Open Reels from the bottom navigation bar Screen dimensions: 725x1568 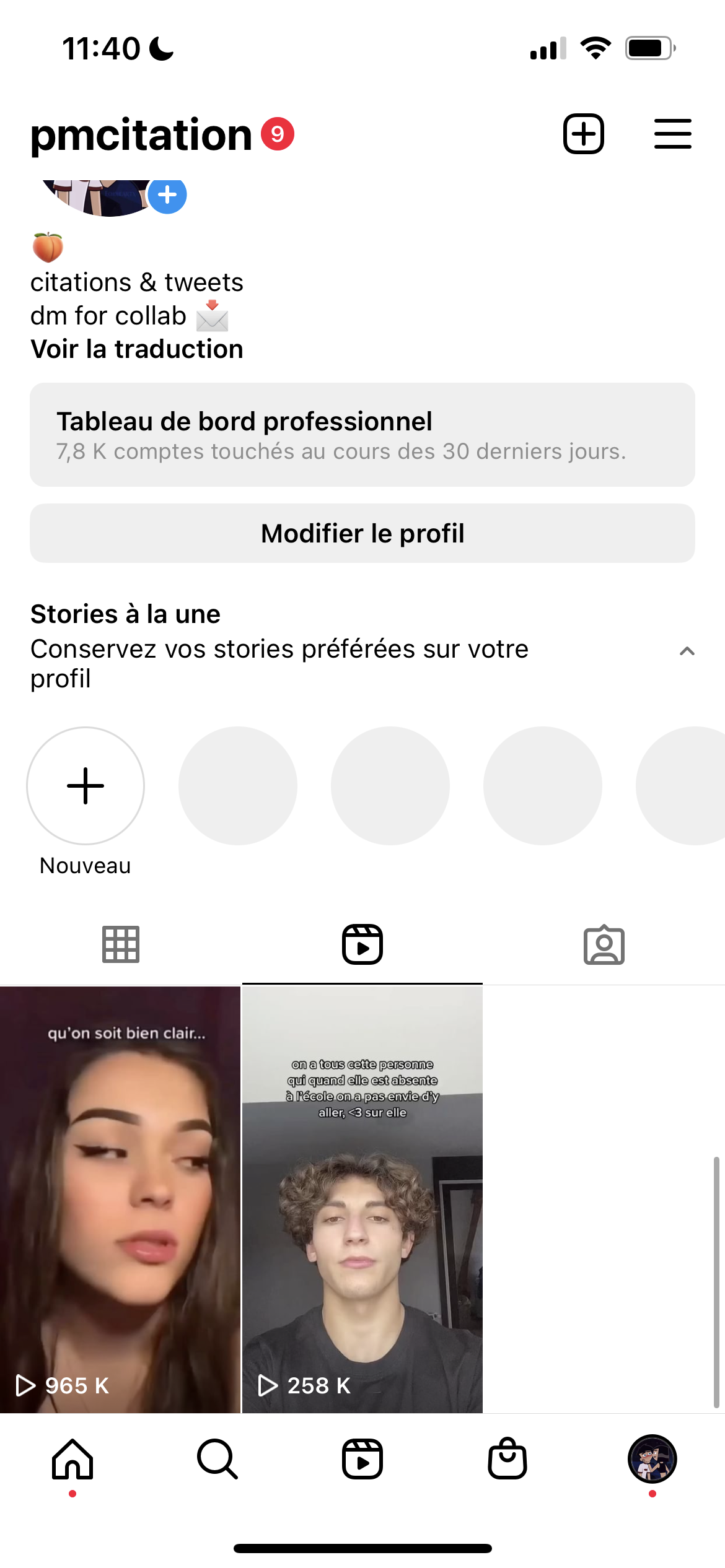362,1459
